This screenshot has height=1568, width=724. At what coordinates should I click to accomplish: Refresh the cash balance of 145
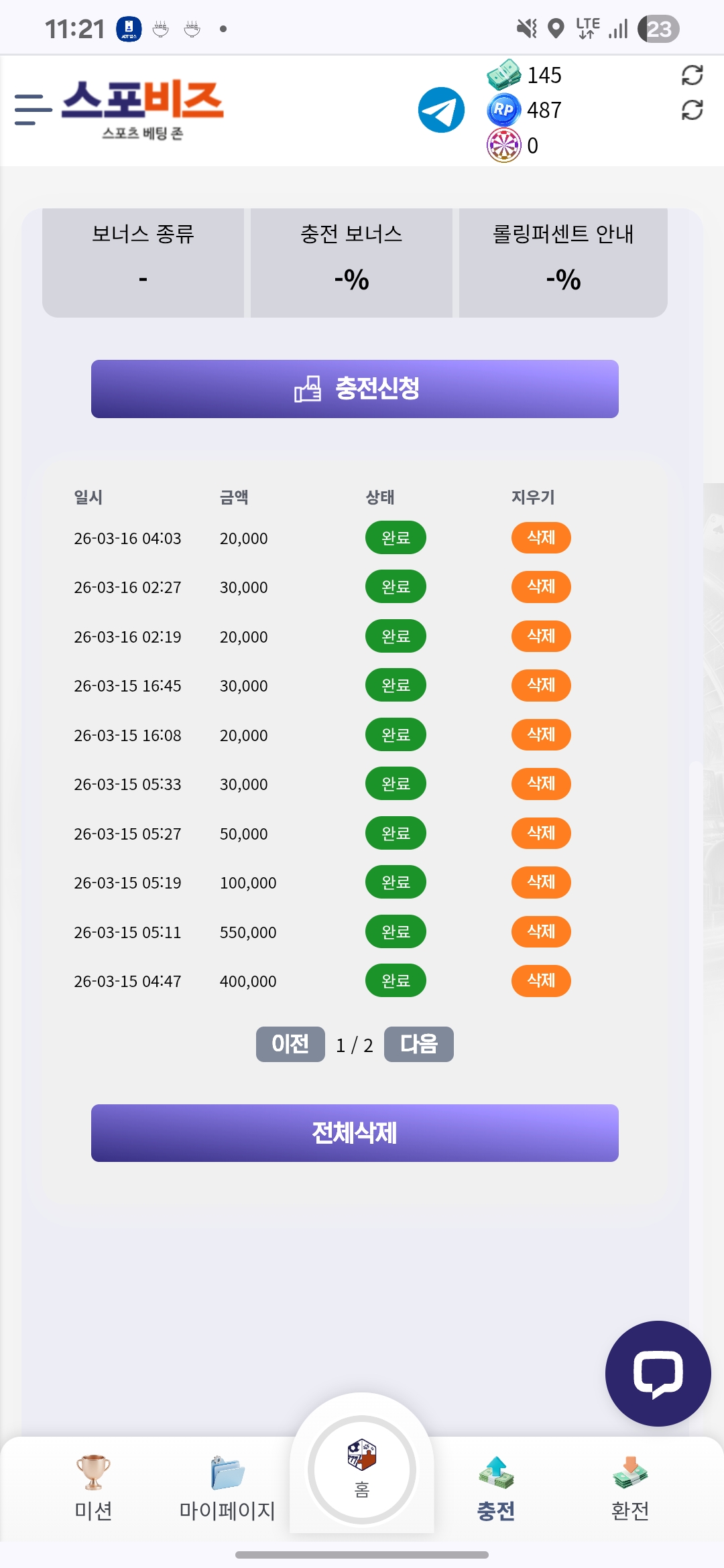[x=692, y=75]
